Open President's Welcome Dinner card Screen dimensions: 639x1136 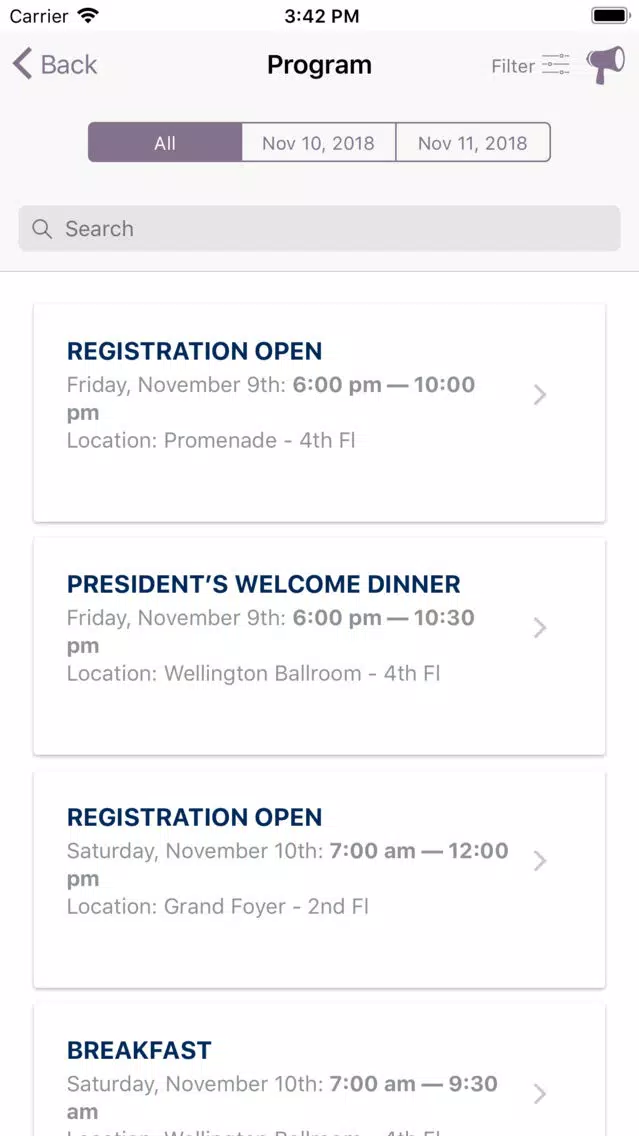point(320,646)
